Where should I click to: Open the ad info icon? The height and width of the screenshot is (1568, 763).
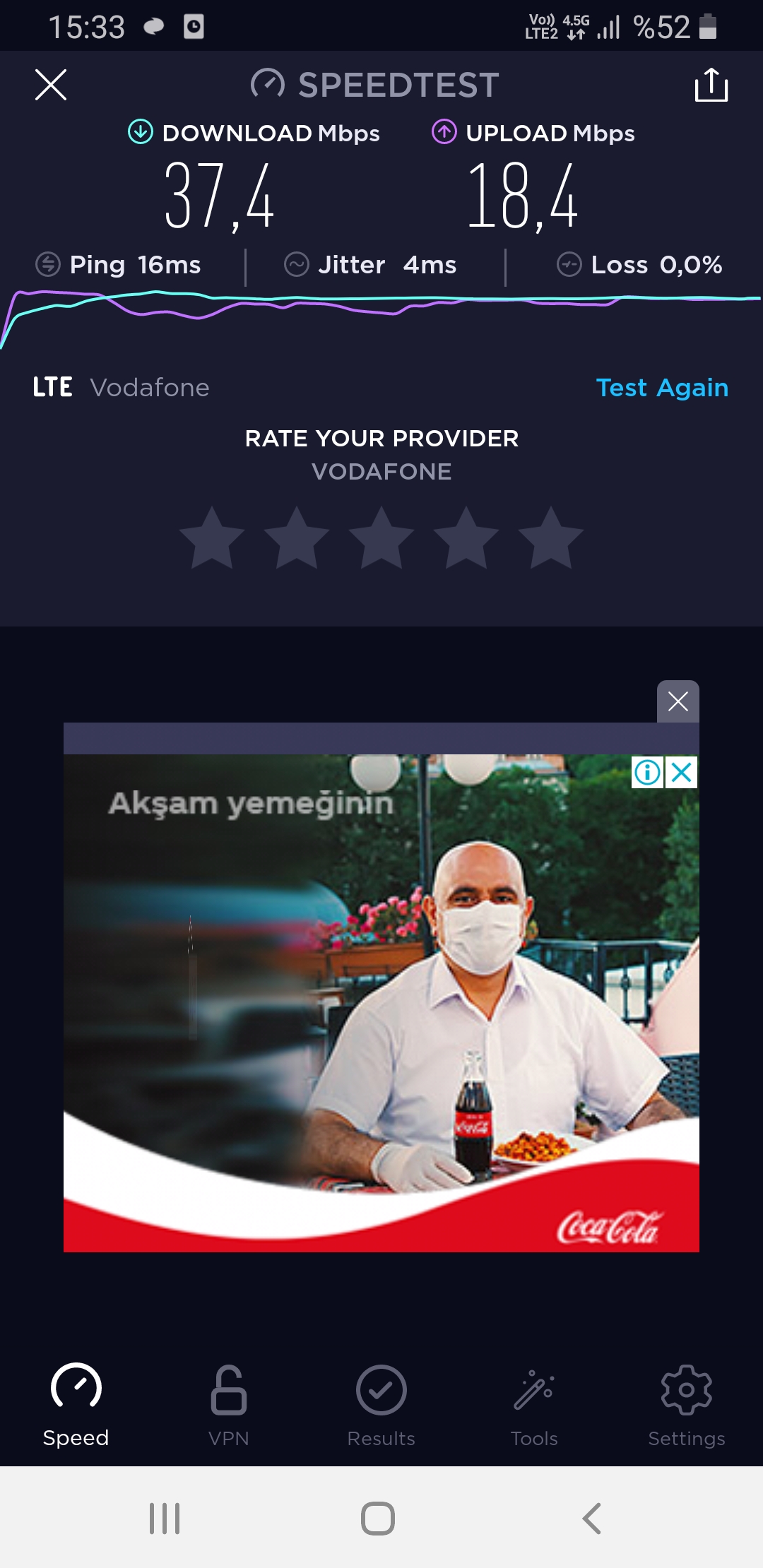pos(648,772)
